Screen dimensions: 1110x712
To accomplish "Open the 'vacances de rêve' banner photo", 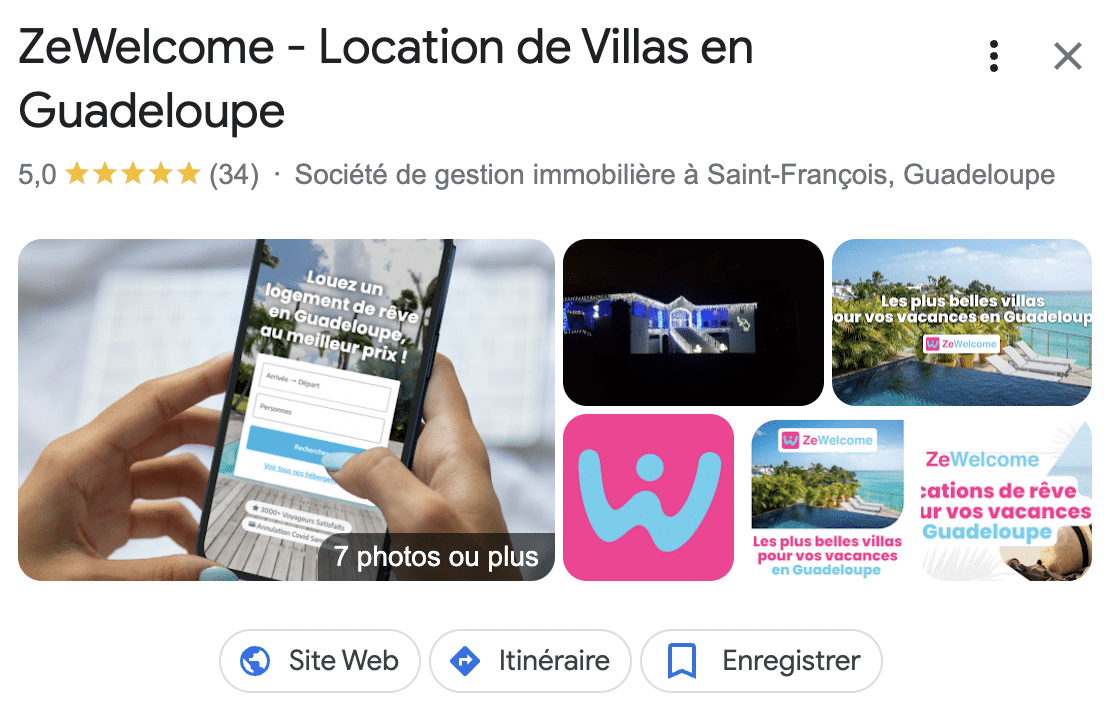I will [x=1006, y=499].
